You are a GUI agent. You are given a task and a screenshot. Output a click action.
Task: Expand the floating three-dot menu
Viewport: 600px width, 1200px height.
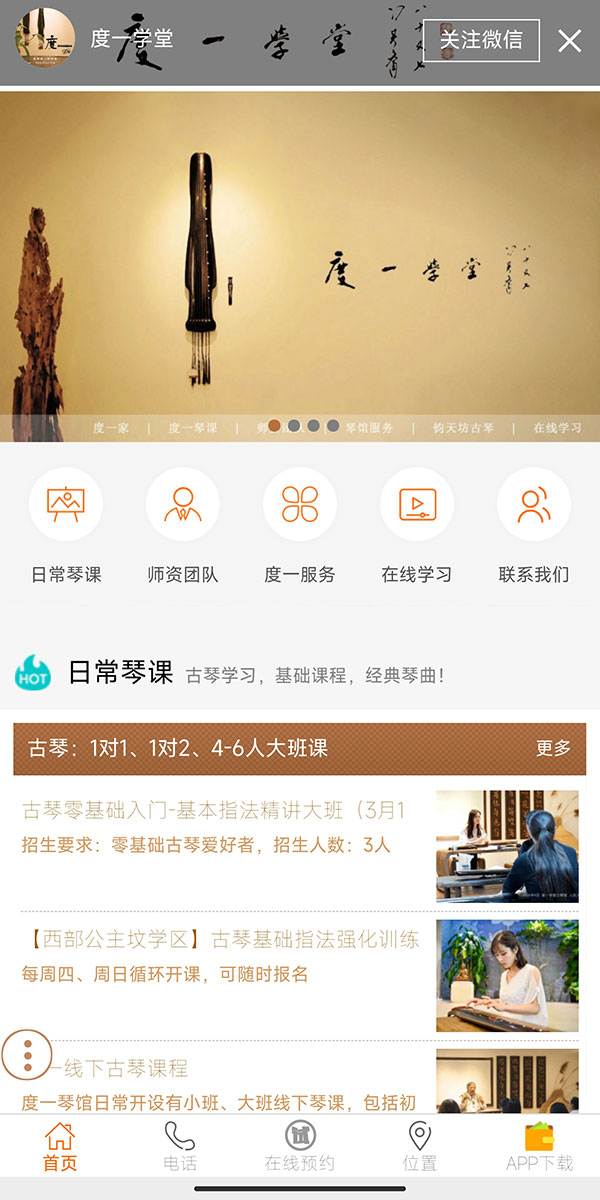28,1054
